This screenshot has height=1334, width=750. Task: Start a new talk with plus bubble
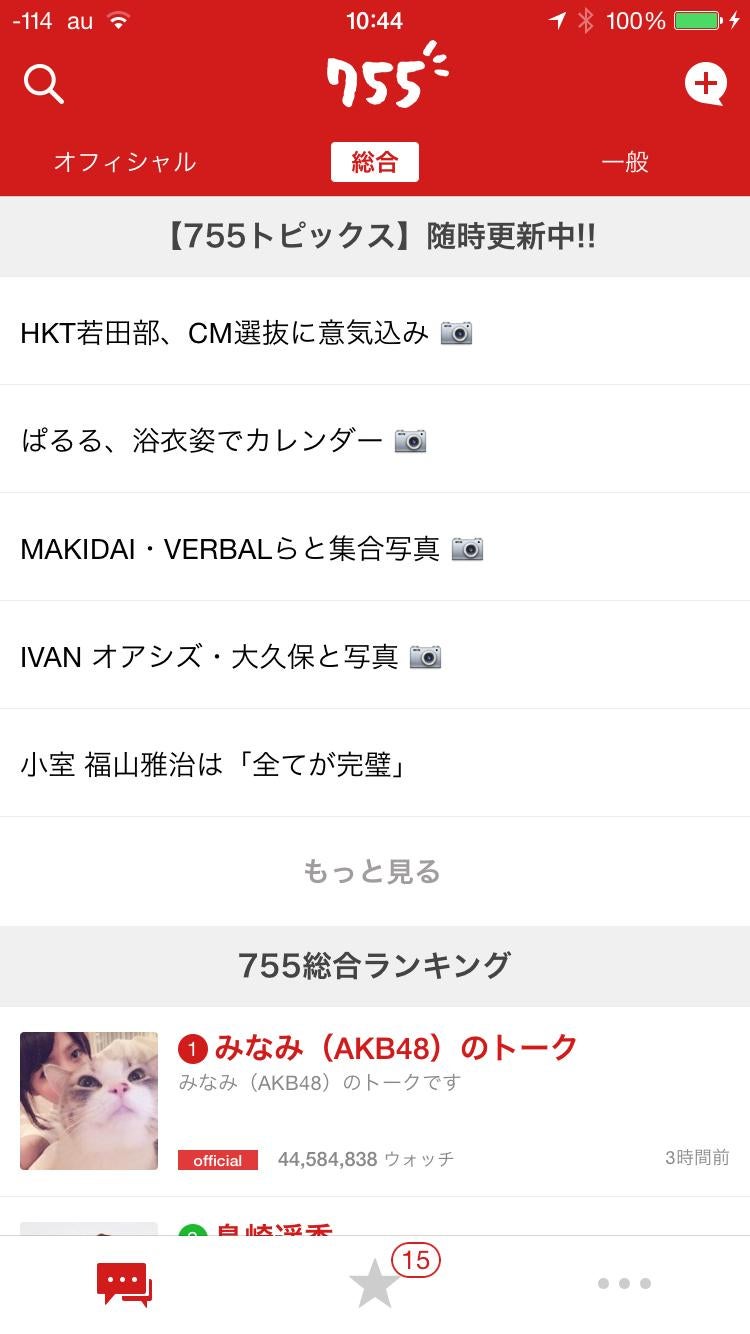705,84
